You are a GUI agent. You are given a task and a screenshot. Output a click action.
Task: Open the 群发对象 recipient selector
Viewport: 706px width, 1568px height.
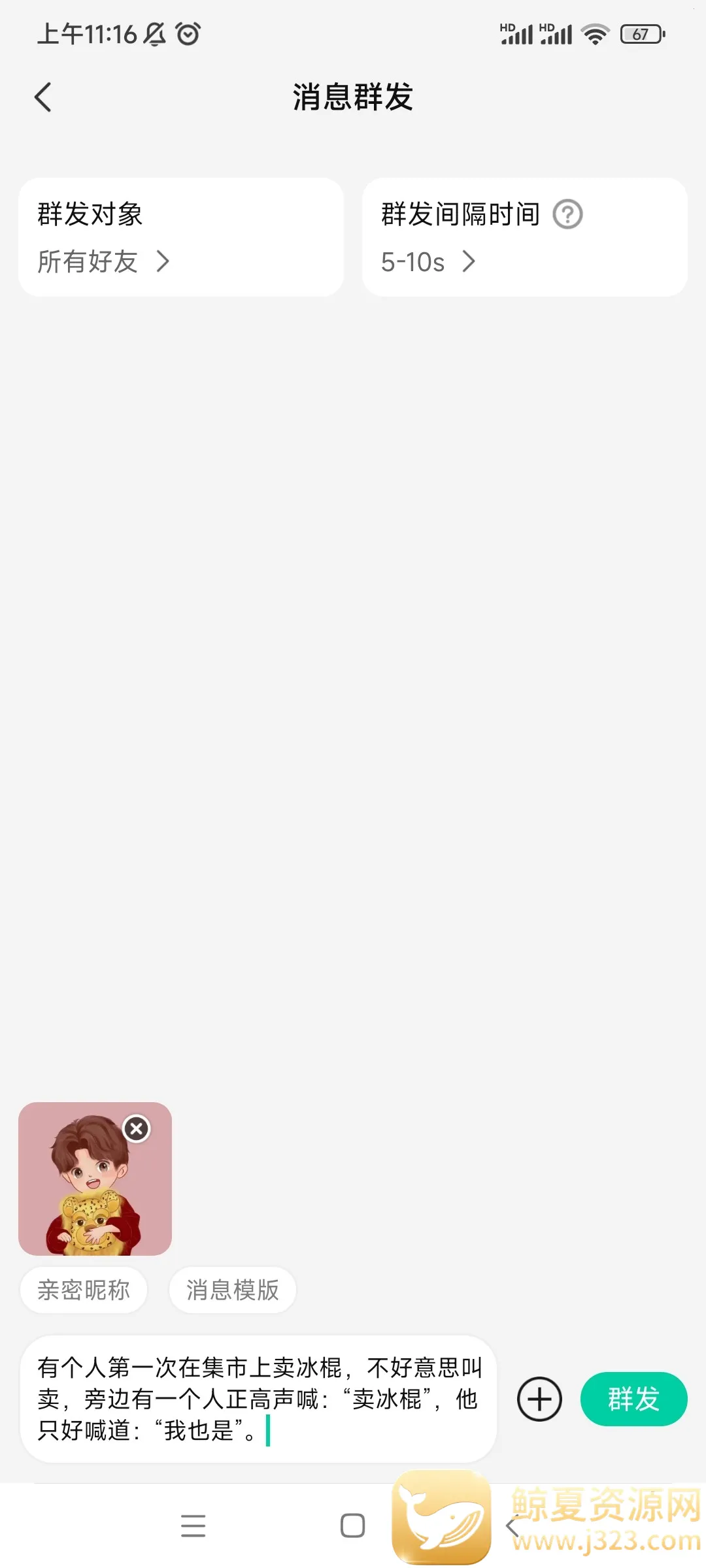click(181, 237)
